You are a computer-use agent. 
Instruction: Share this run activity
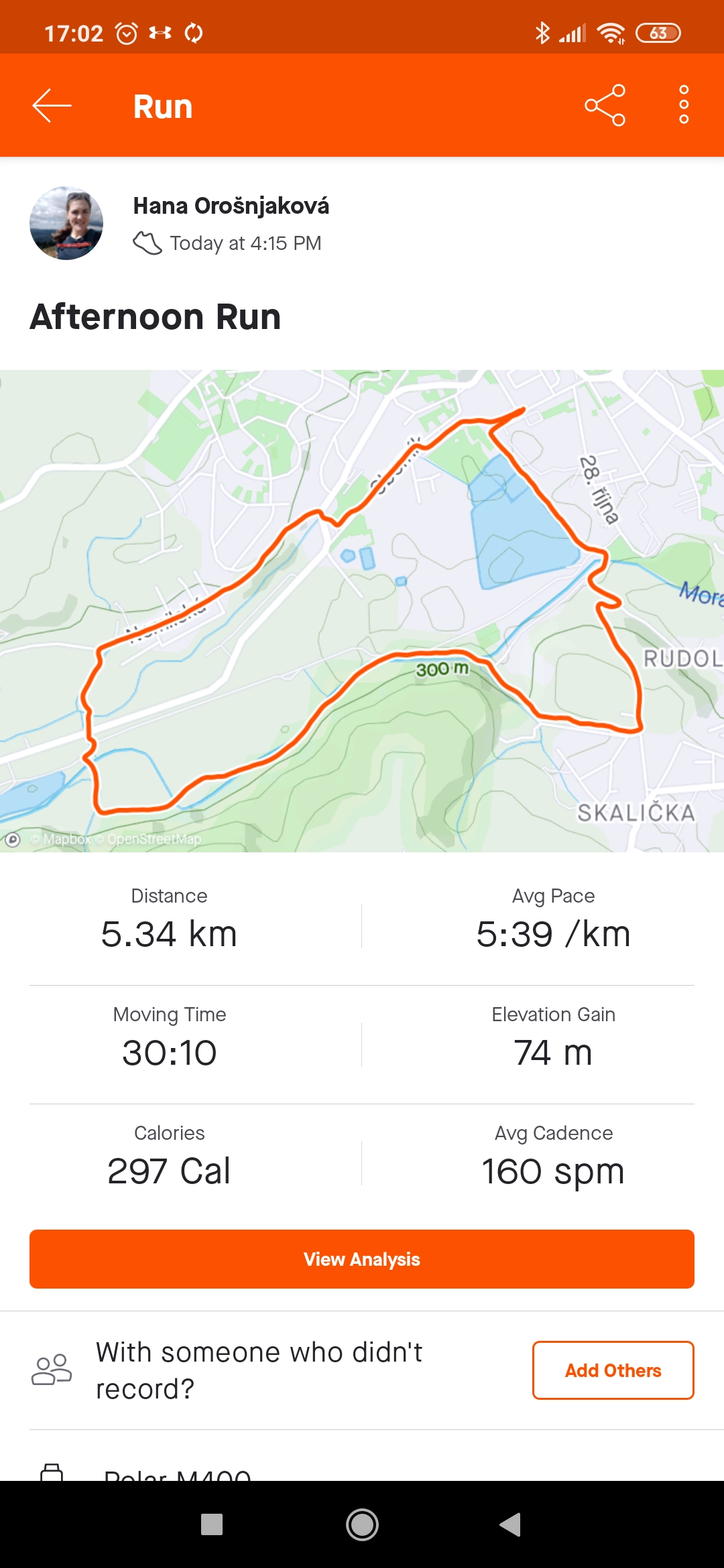point(605,106)
